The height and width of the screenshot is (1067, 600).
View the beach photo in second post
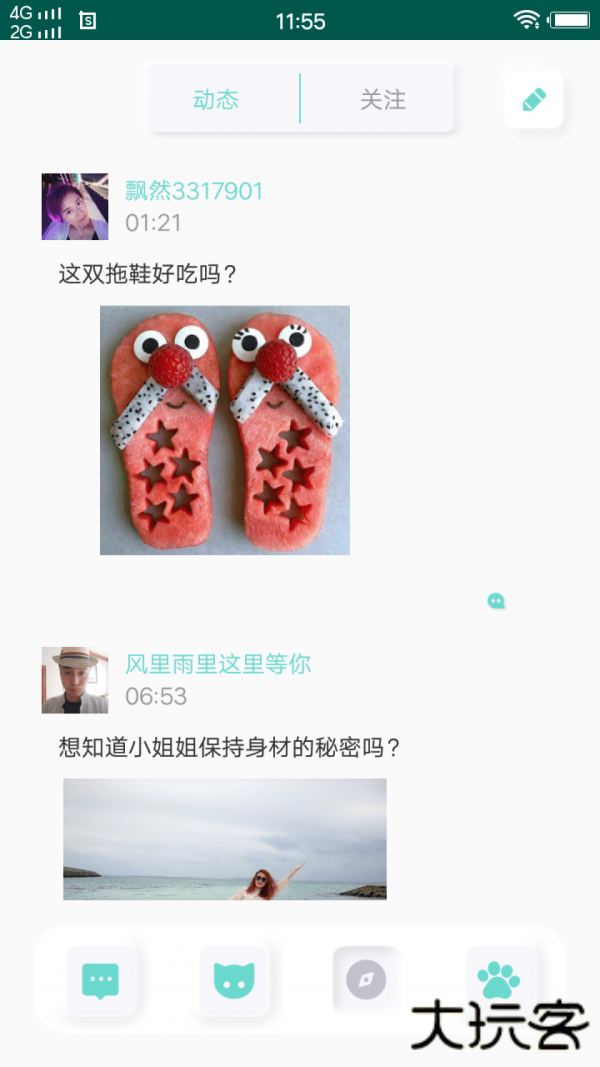pyautogui.click(x=225, y=838)
